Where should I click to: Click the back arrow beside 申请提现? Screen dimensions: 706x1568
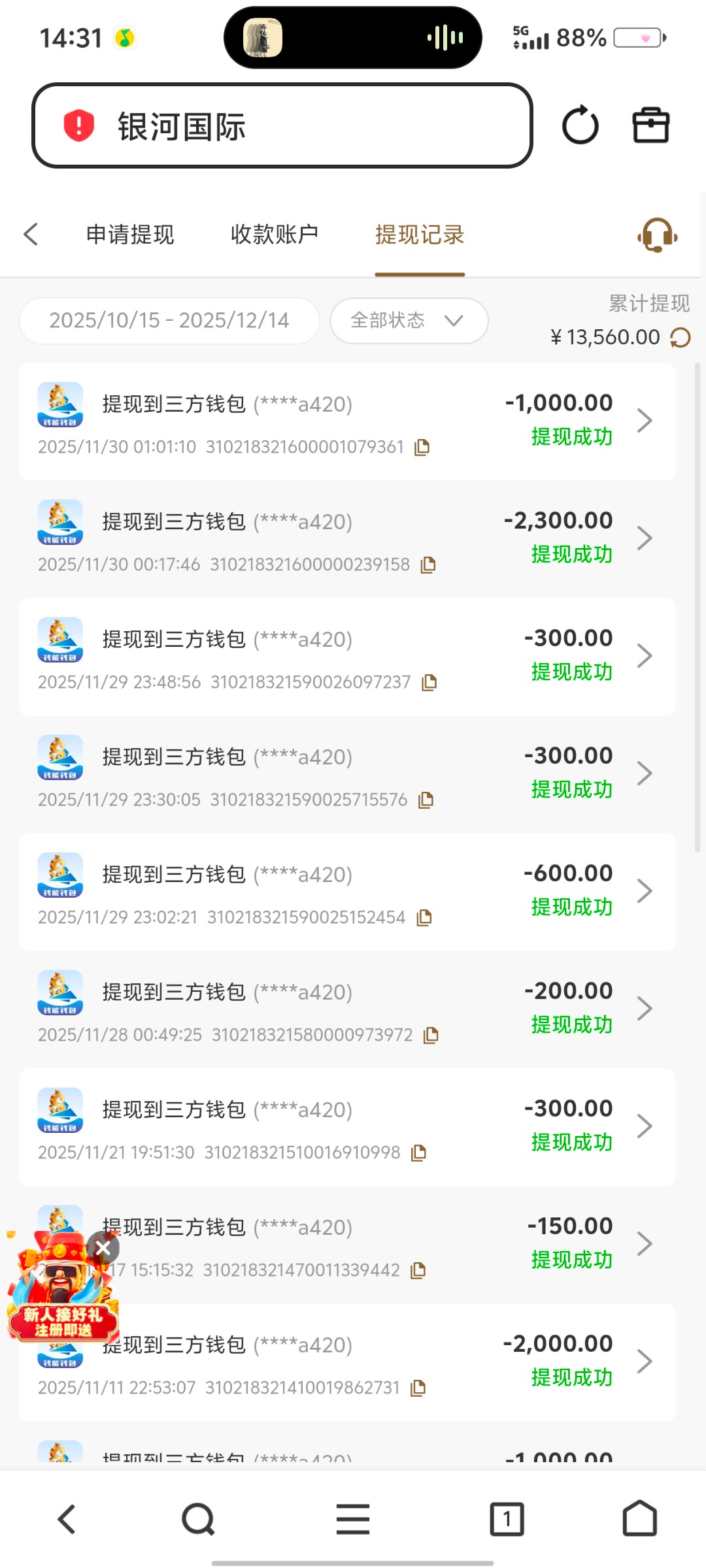[x=31, y=234]
